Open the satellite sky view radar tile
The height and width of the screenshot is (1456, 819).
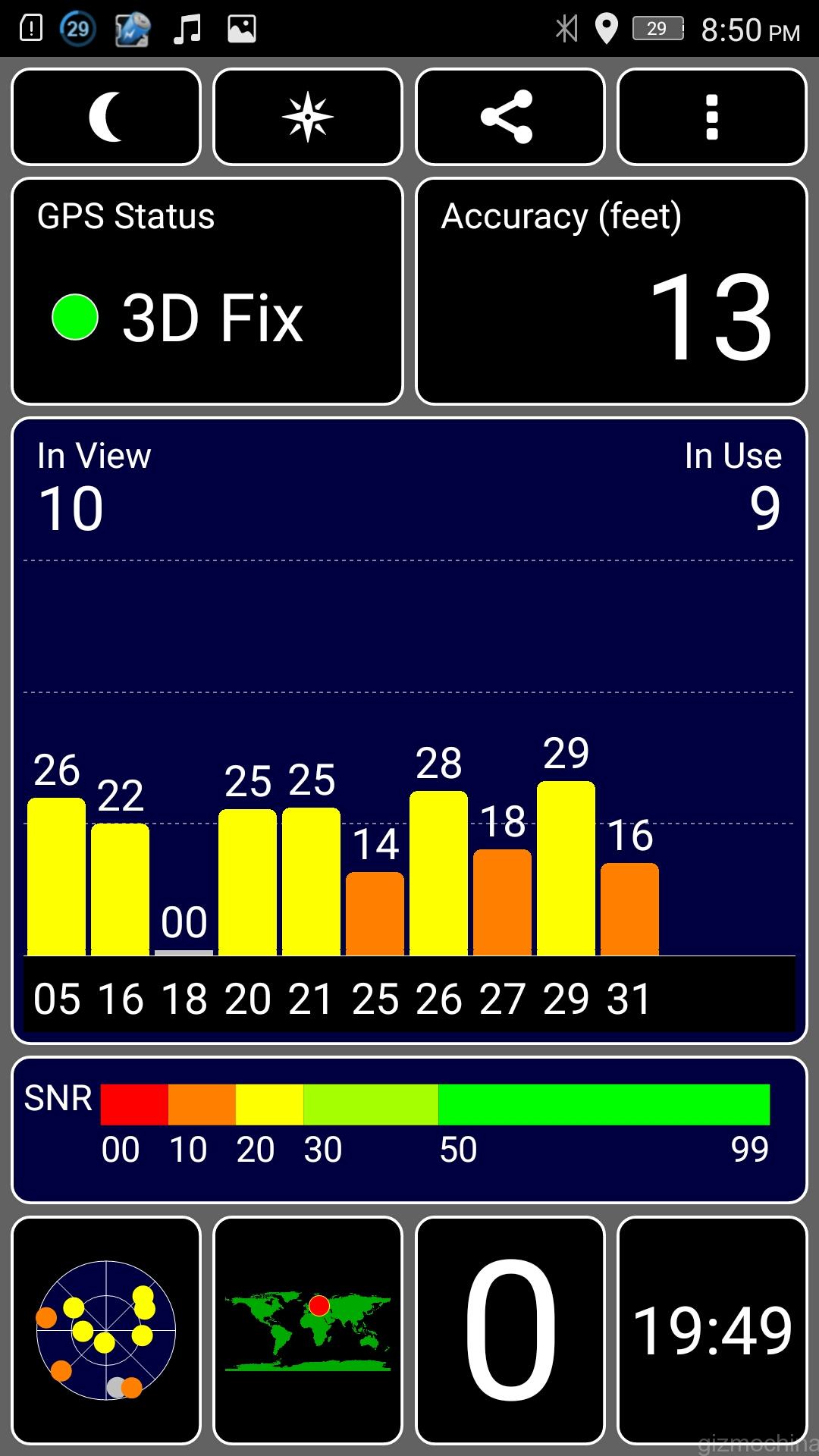106,1330
